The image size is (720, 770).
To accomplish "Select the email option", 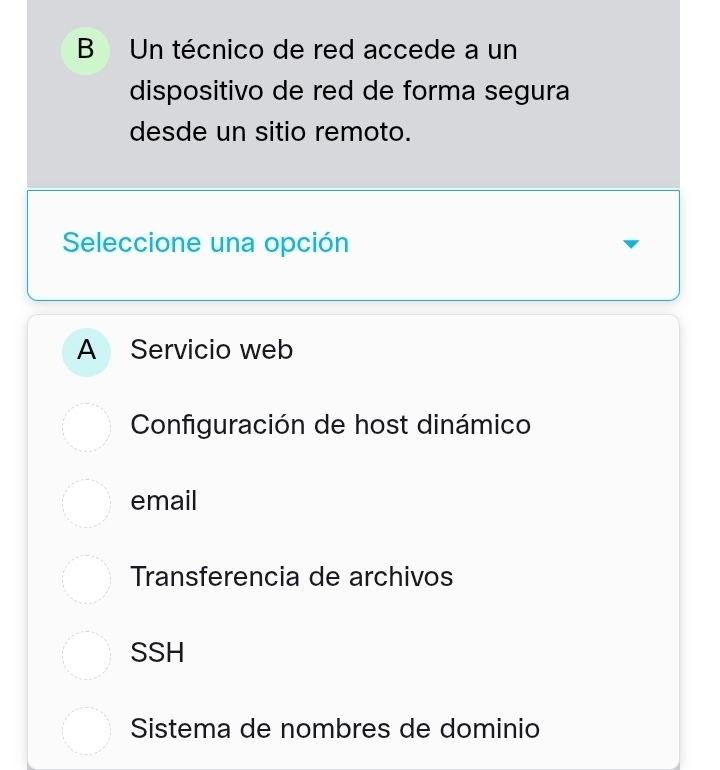I will [165, 501].
